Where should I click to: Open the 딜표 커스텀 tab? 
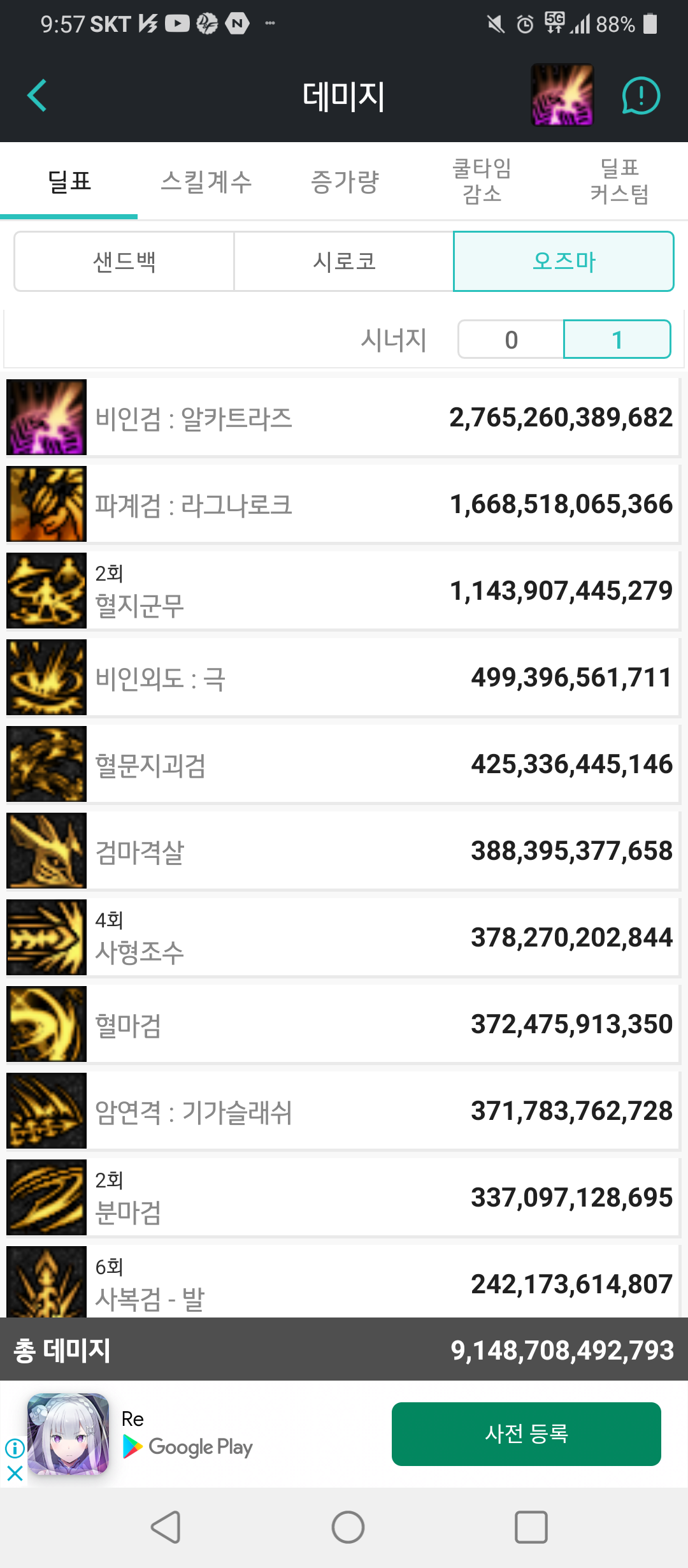(619, 181)
